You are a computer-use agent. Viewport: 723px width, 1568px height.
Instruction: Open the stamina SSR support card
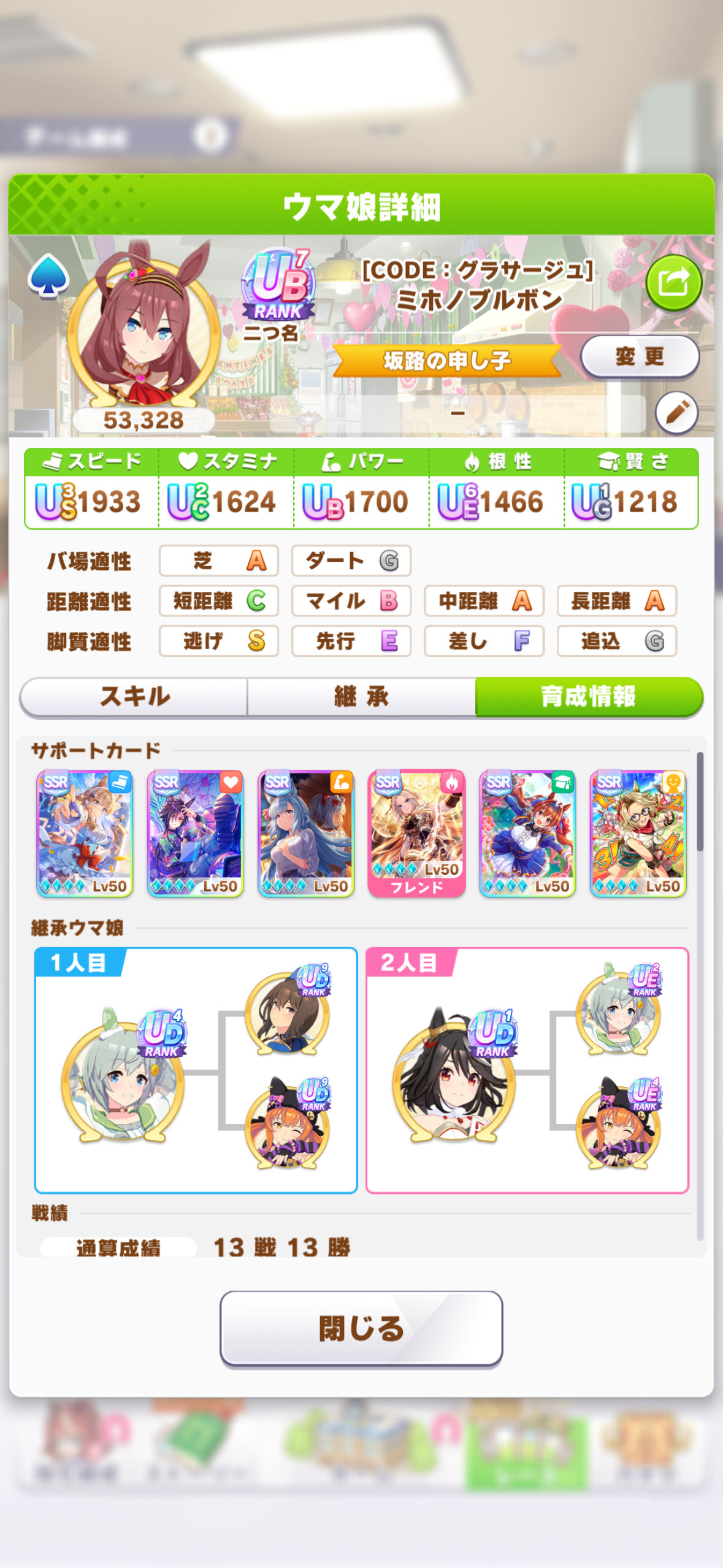(x=196, y=834)
